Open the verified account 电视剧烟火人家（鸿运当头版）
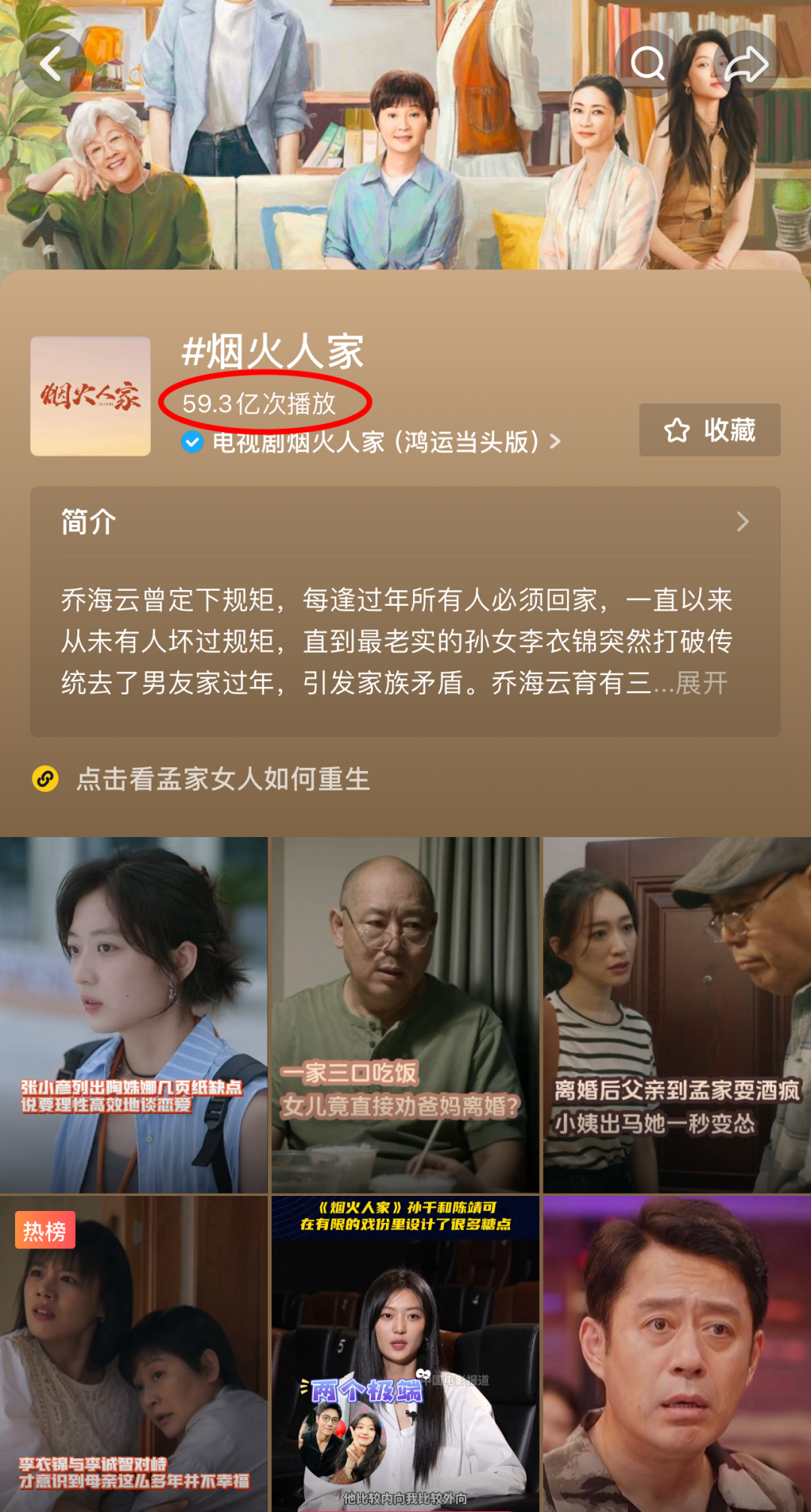 click(x=375, y=442)
